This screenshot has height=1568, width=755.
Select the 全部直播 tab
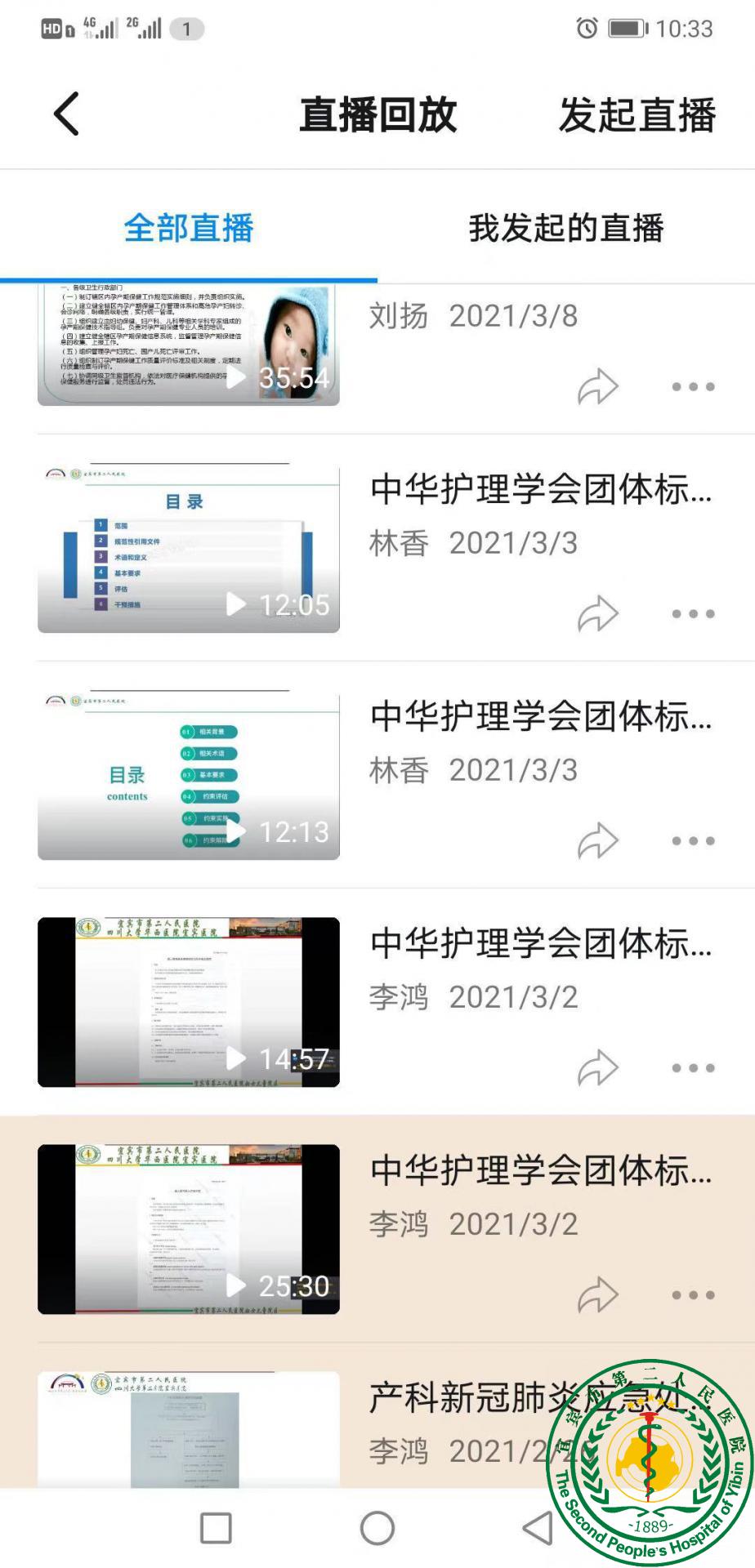(x=189, y=228)
